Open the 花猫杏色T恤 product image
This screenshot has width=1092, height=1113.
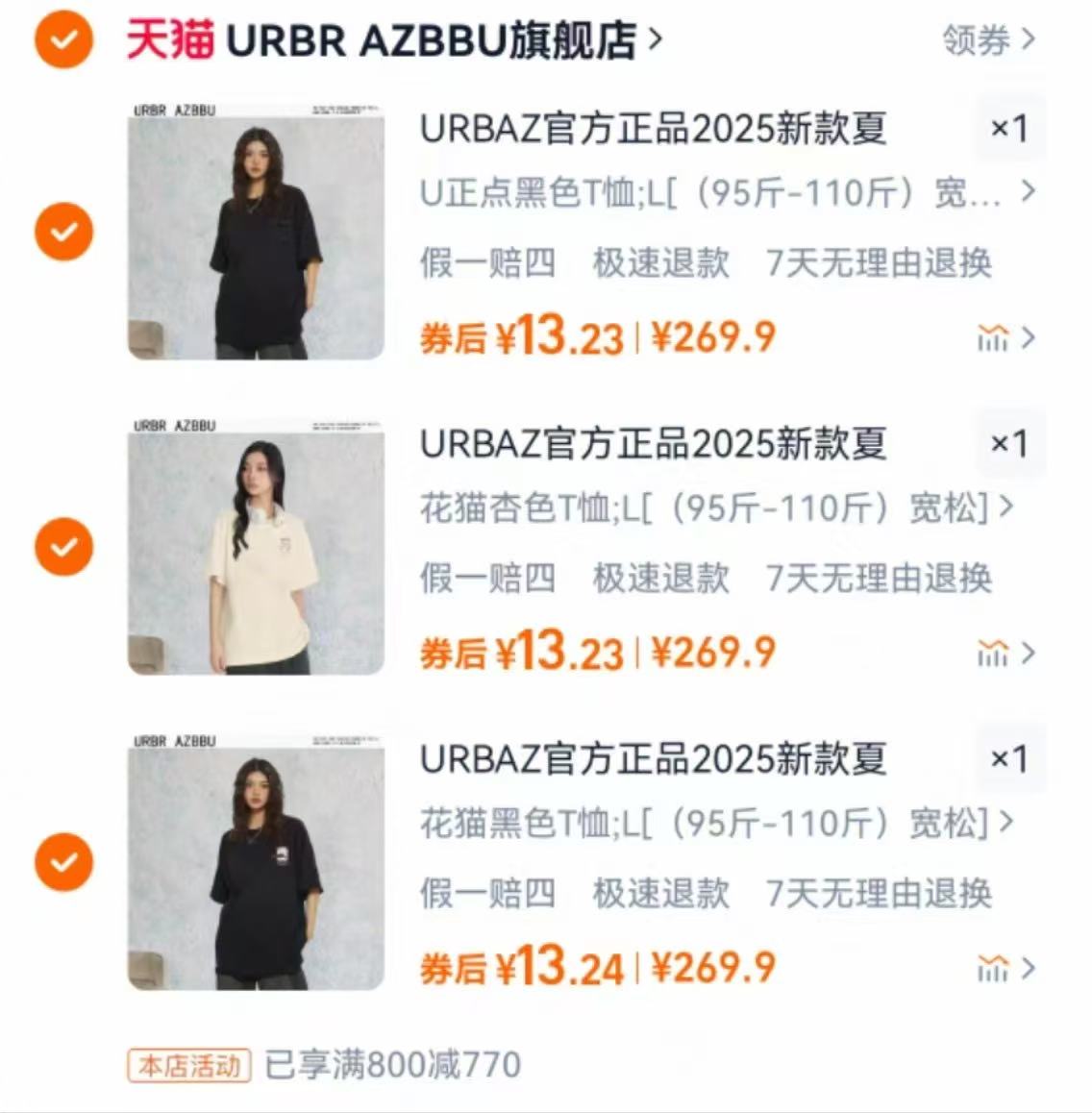(256, 547)
